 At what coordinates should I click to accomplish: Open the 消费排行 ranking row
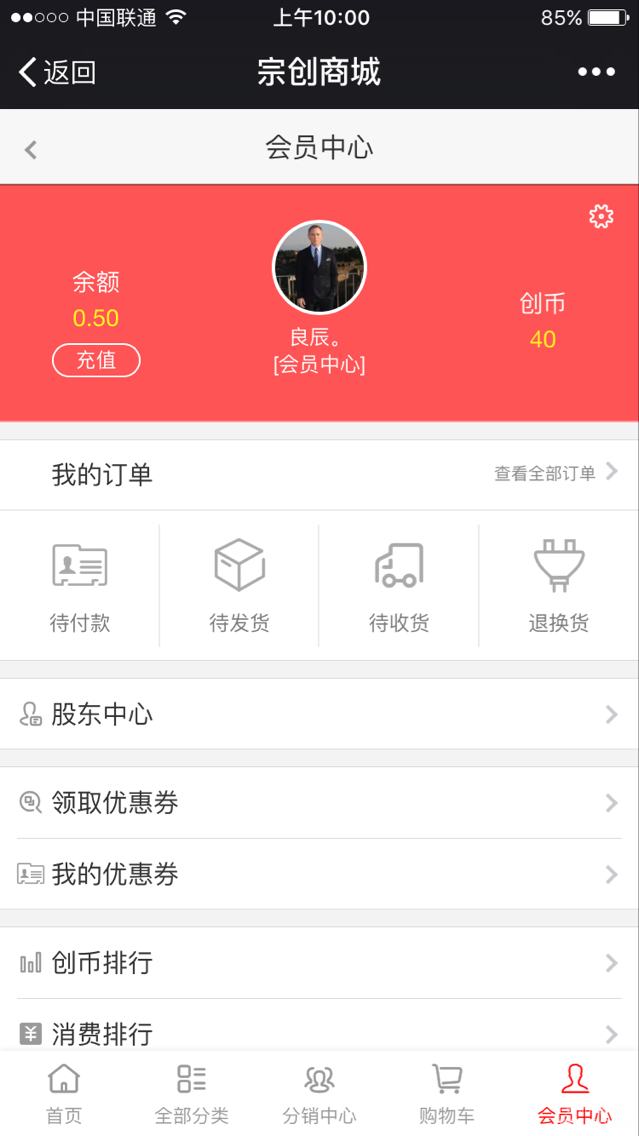319,1030
